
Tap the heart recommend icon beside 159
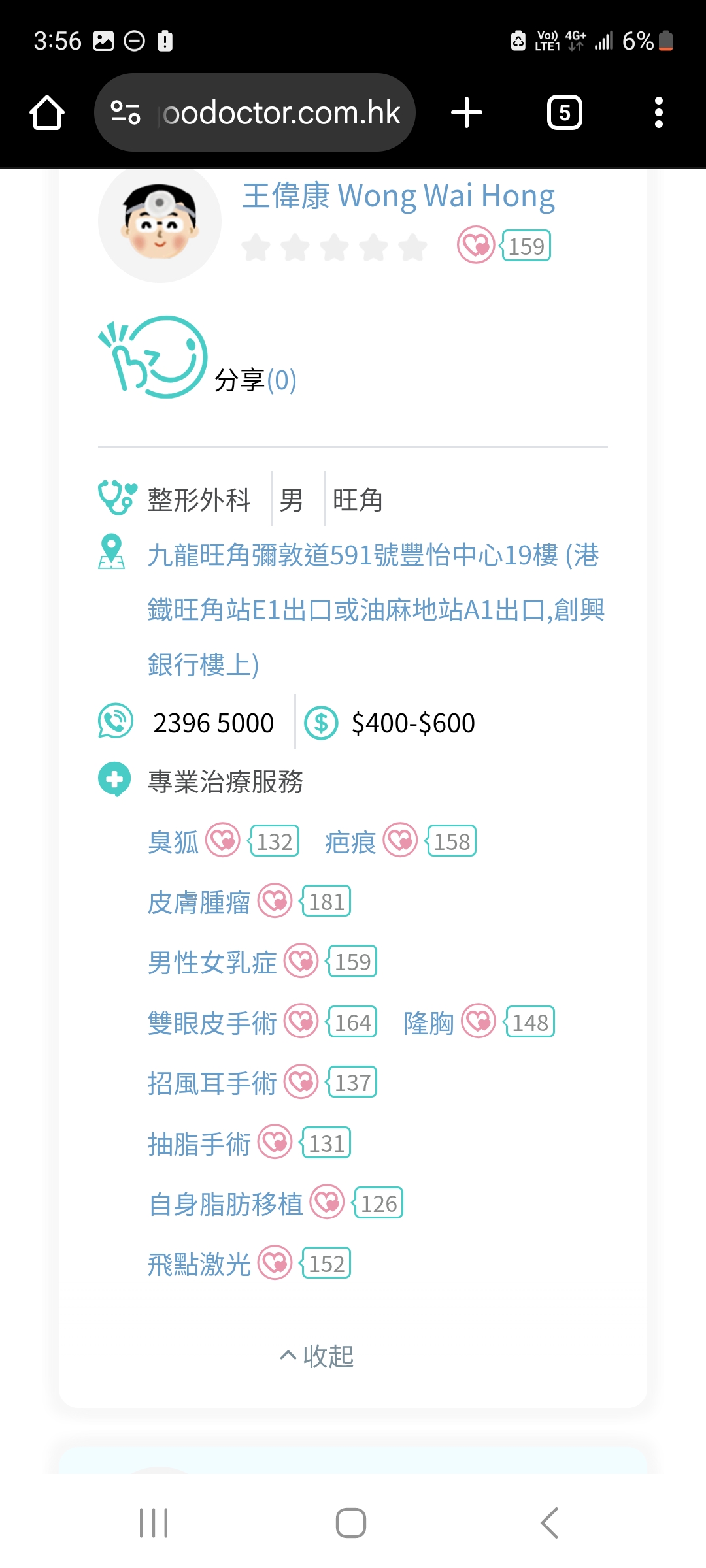(x=475, y=246)
